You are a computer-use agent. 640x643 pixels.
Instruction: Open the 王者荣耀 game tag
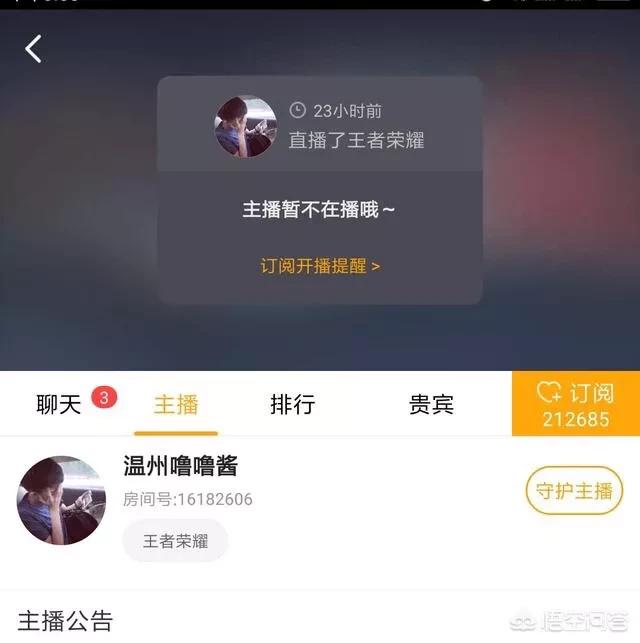pyautogui.click(x=176, y=541)
